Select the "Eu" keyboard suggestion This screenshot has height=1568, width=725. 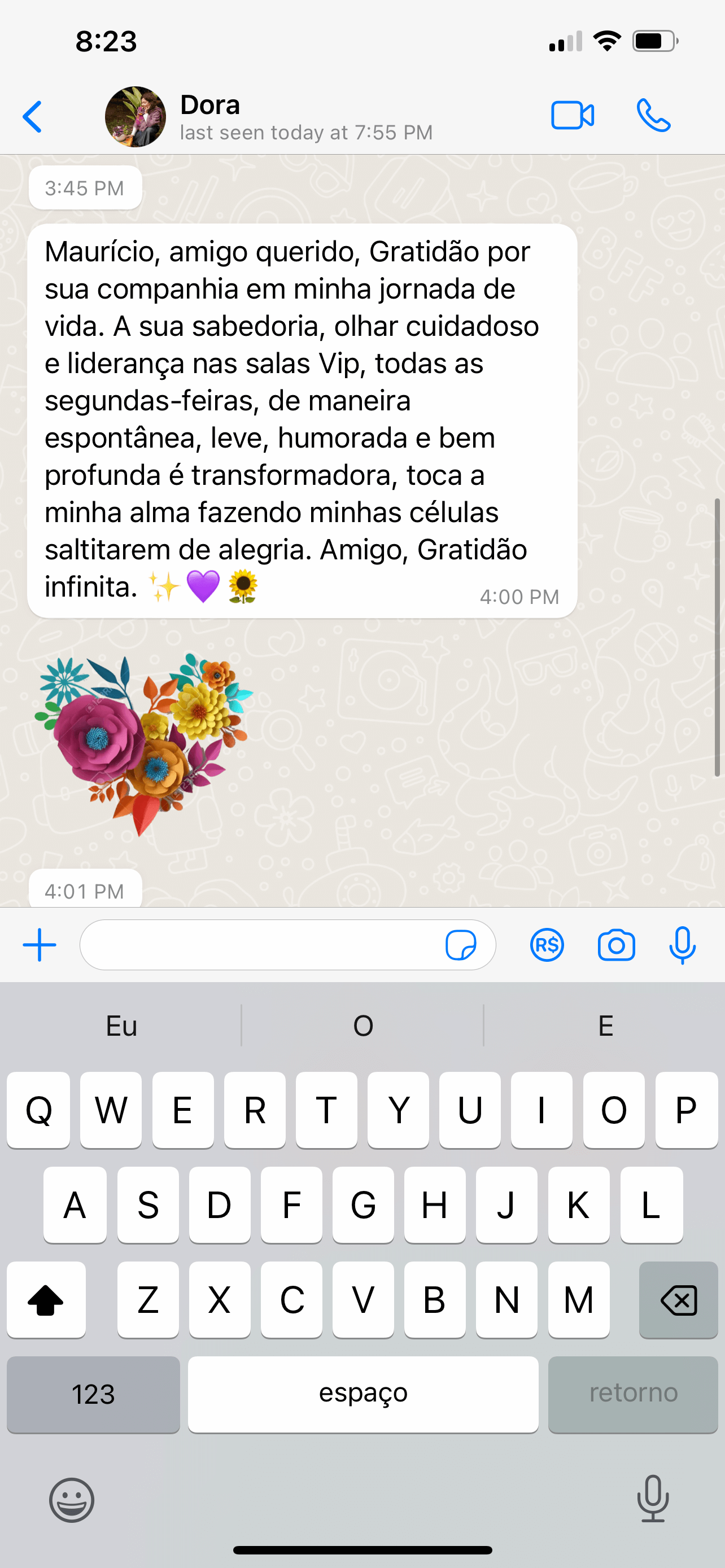pos(121,1026)
